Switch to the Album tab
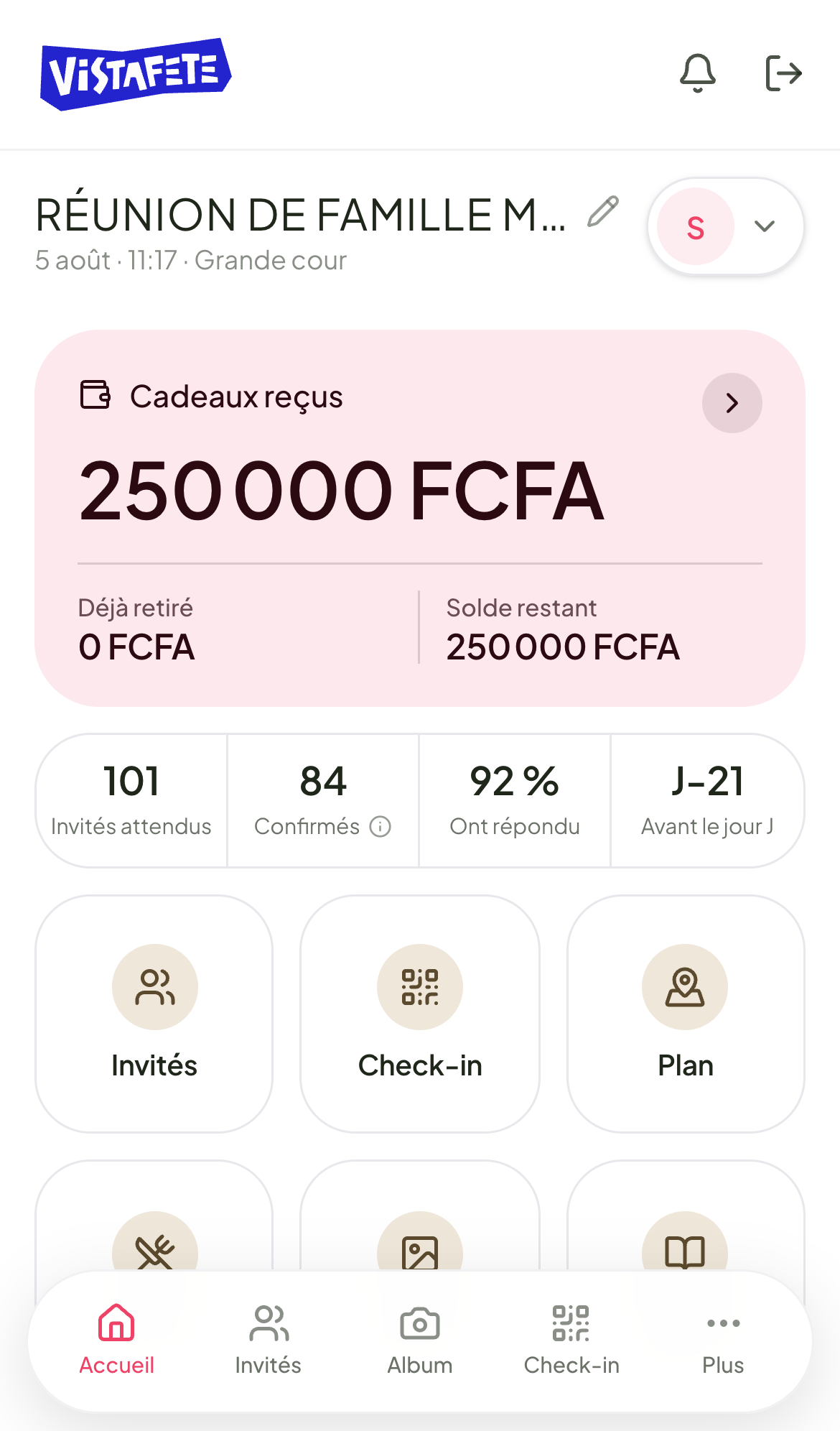 point(420,1340)
